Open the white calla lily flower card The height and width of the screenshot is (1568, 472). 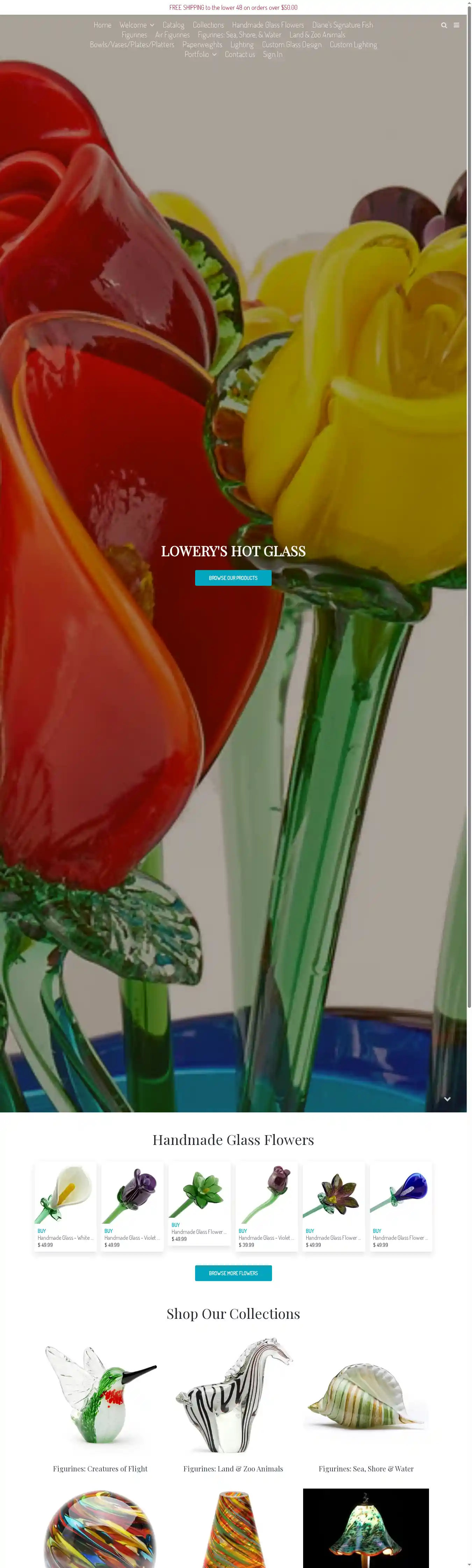point(65,1206)
